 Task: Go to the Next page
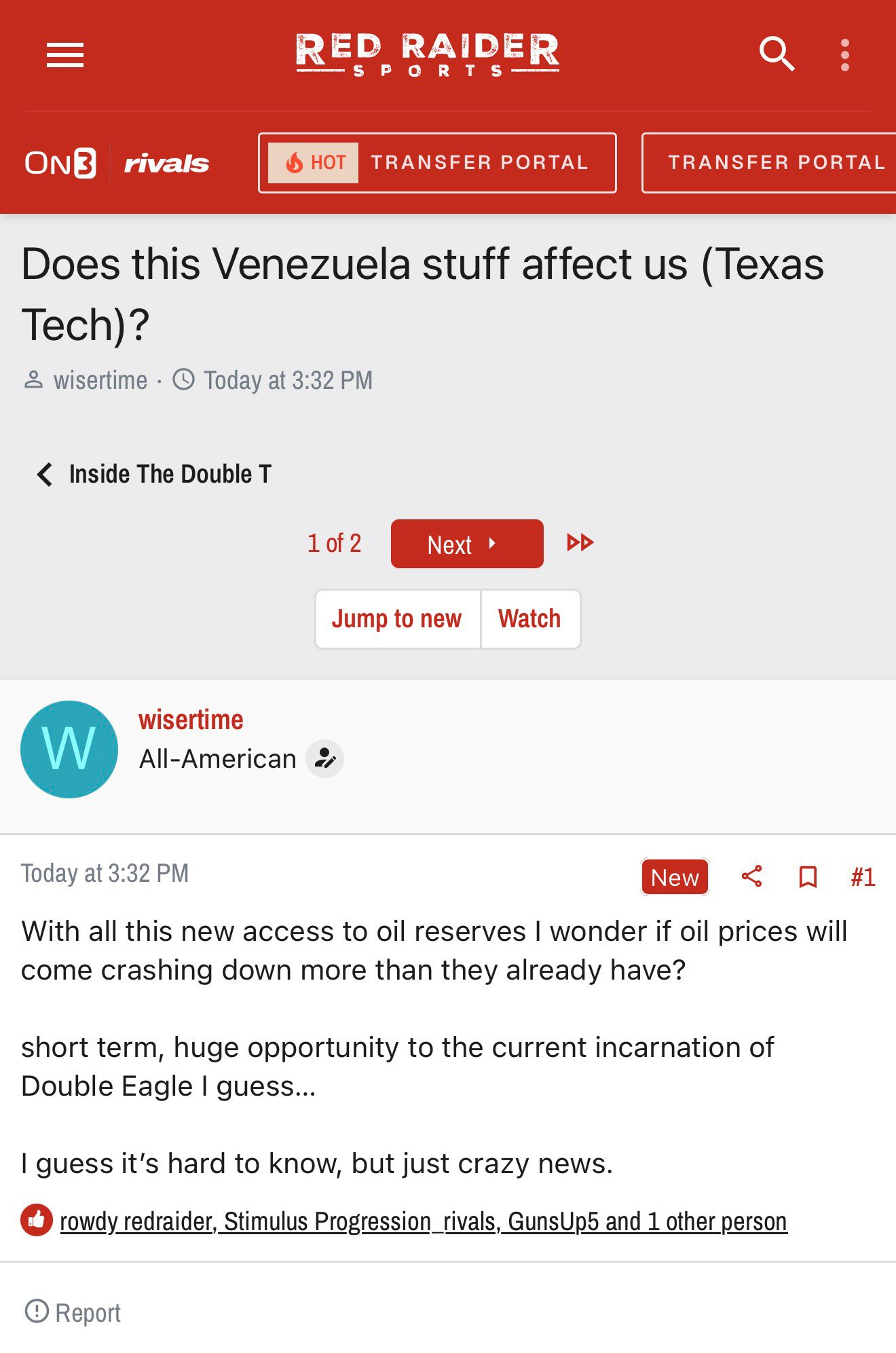tap(467, 544)
